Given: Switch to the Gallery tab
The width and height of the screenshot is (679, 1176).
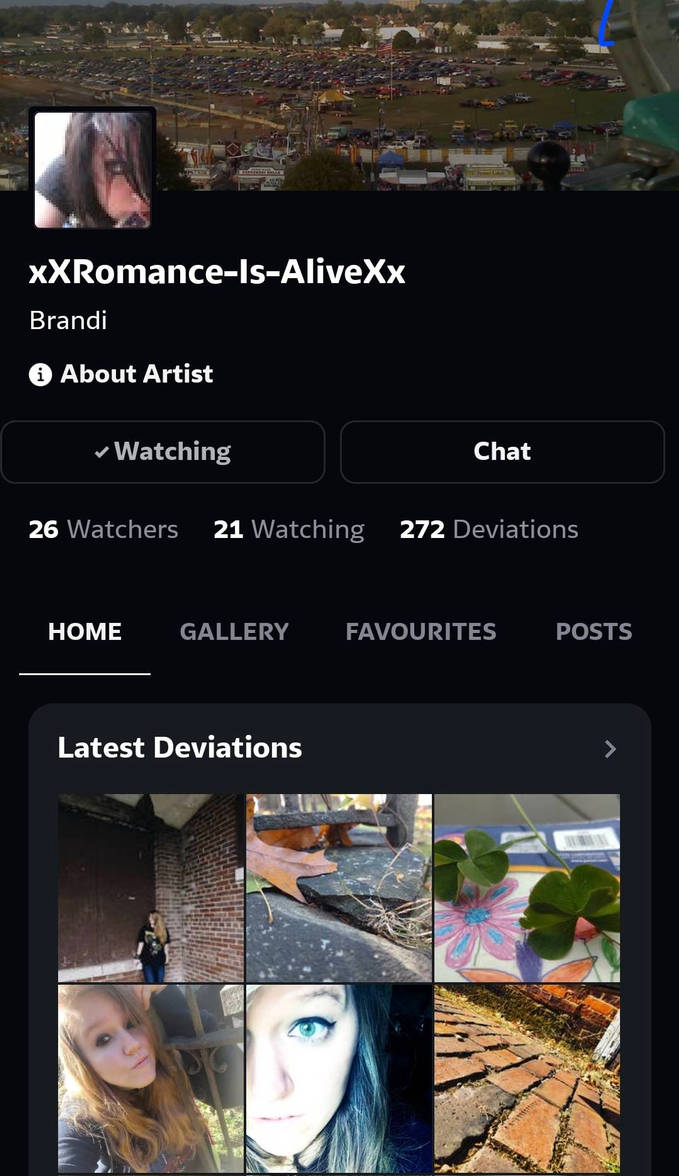Looking at the screenshot, I should [x=234, y=632].
